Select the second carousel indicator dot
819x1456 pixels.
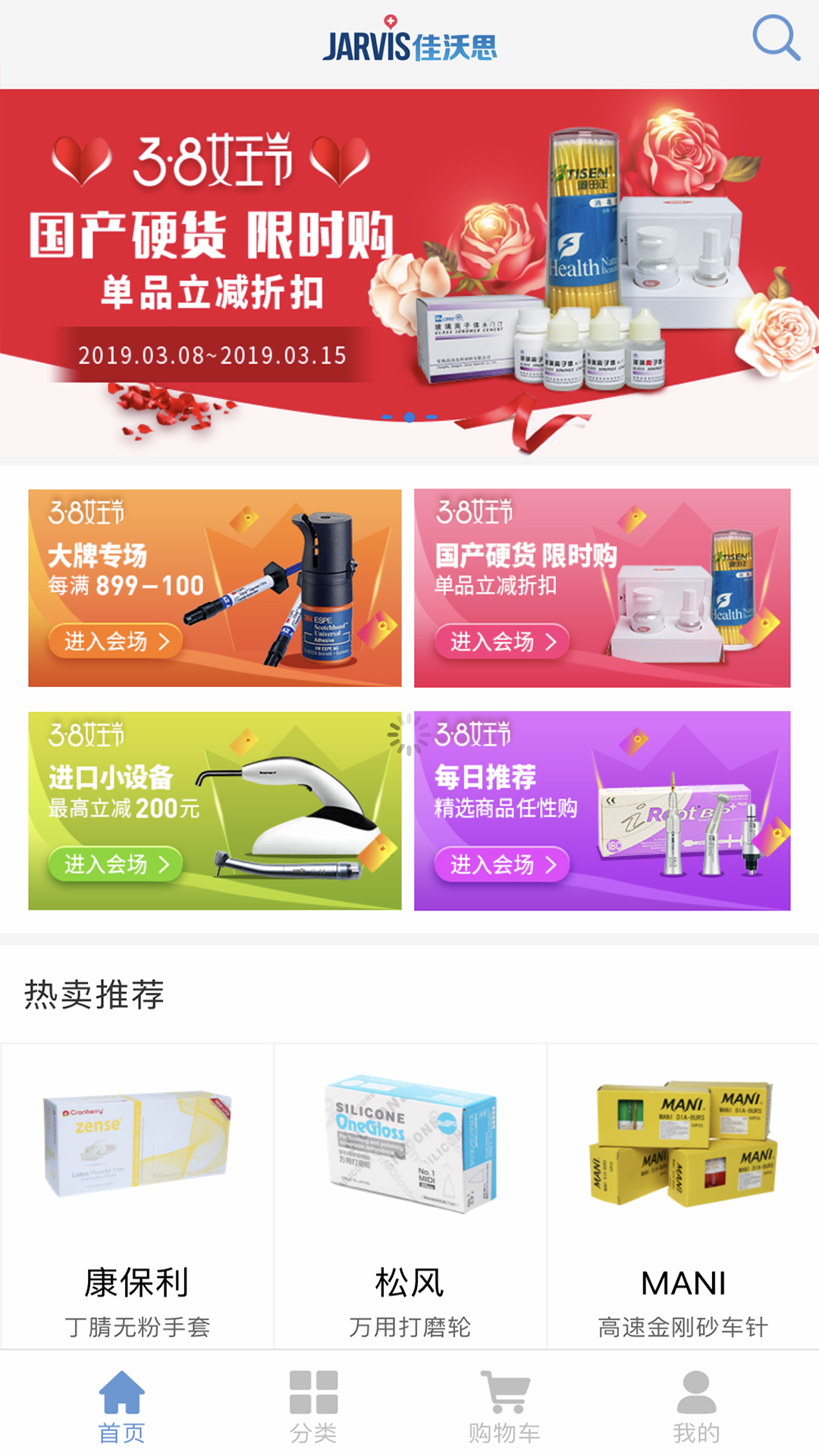(x=409, y=416)
